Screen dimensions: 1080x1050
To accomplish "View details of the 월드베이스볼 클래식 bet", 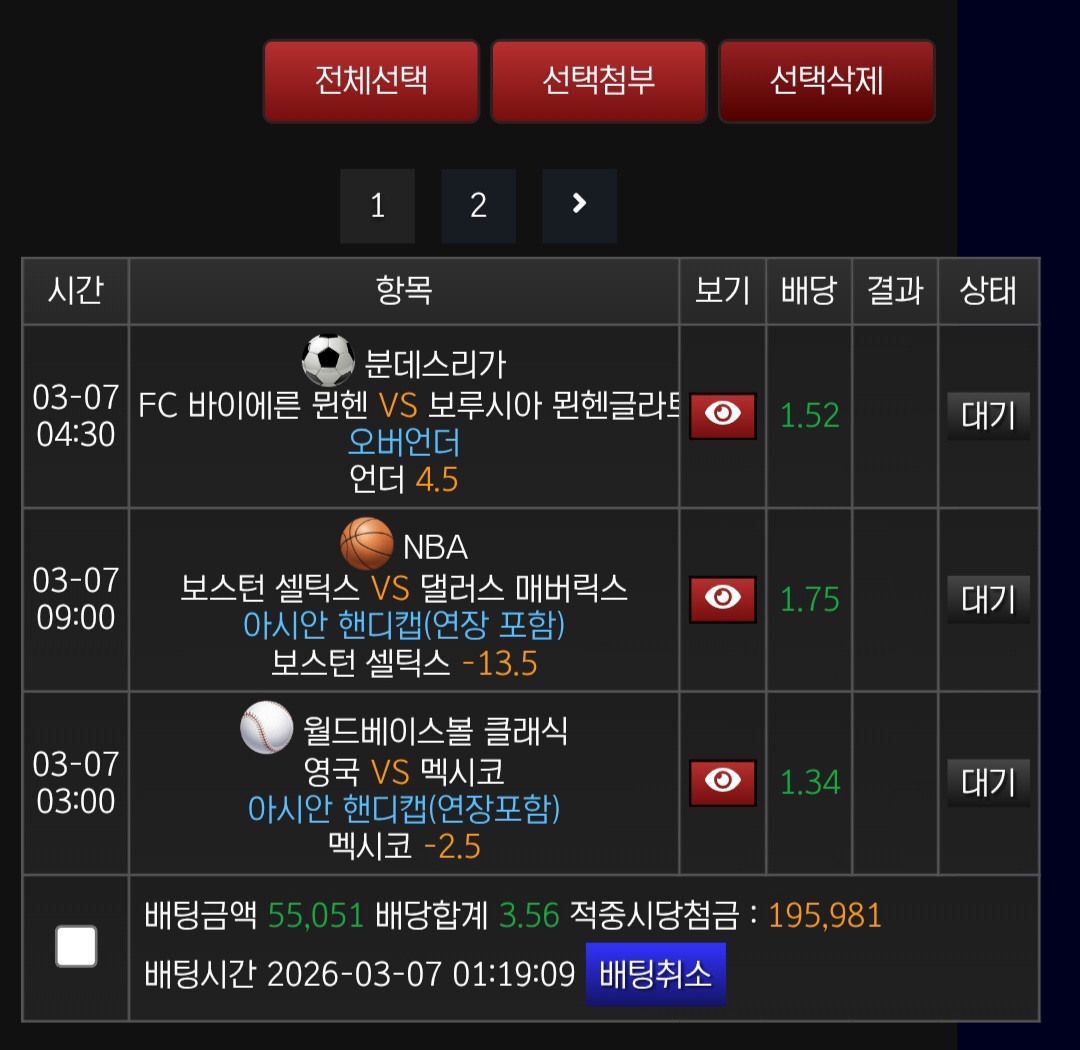I will pos(722,782).
